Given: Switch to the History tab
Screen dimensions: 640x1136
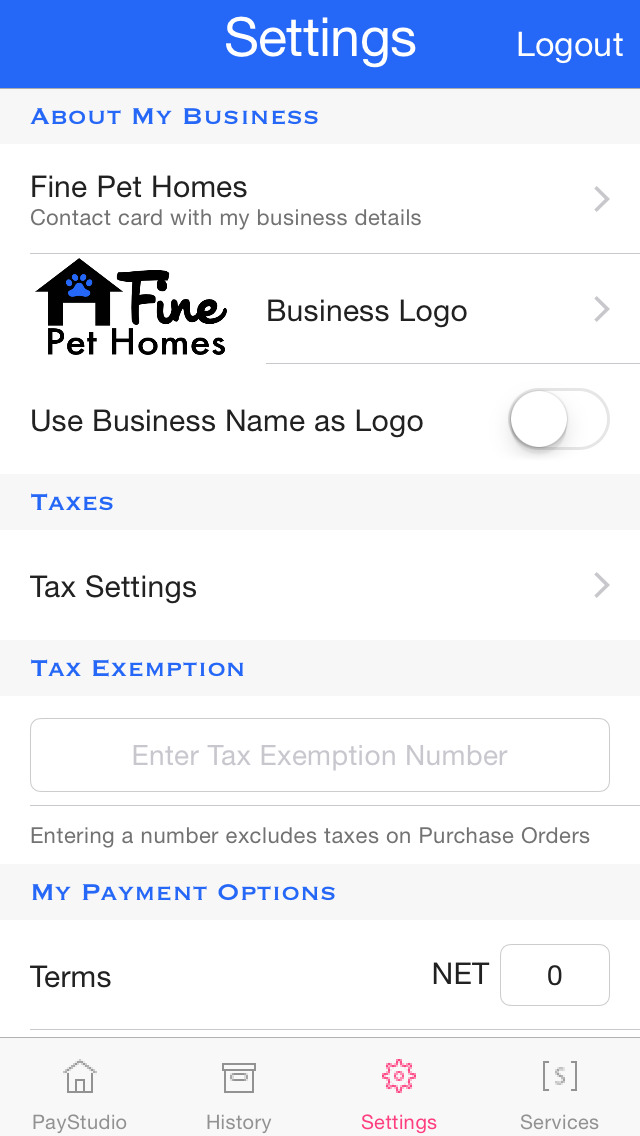Looking at the screenshot, I should (x=238, y=1094).
